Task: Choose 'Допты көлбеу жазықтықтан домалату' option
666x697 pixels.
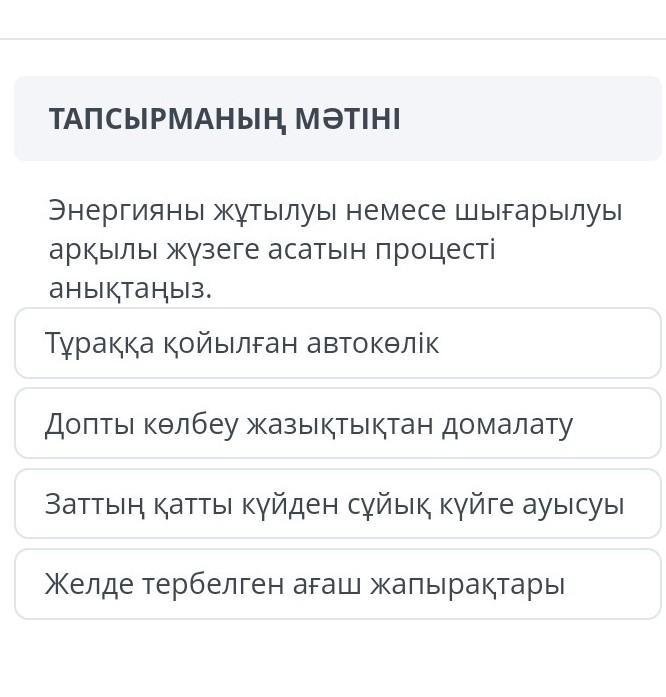Action: pyautogui.click(x=338, y=424)
